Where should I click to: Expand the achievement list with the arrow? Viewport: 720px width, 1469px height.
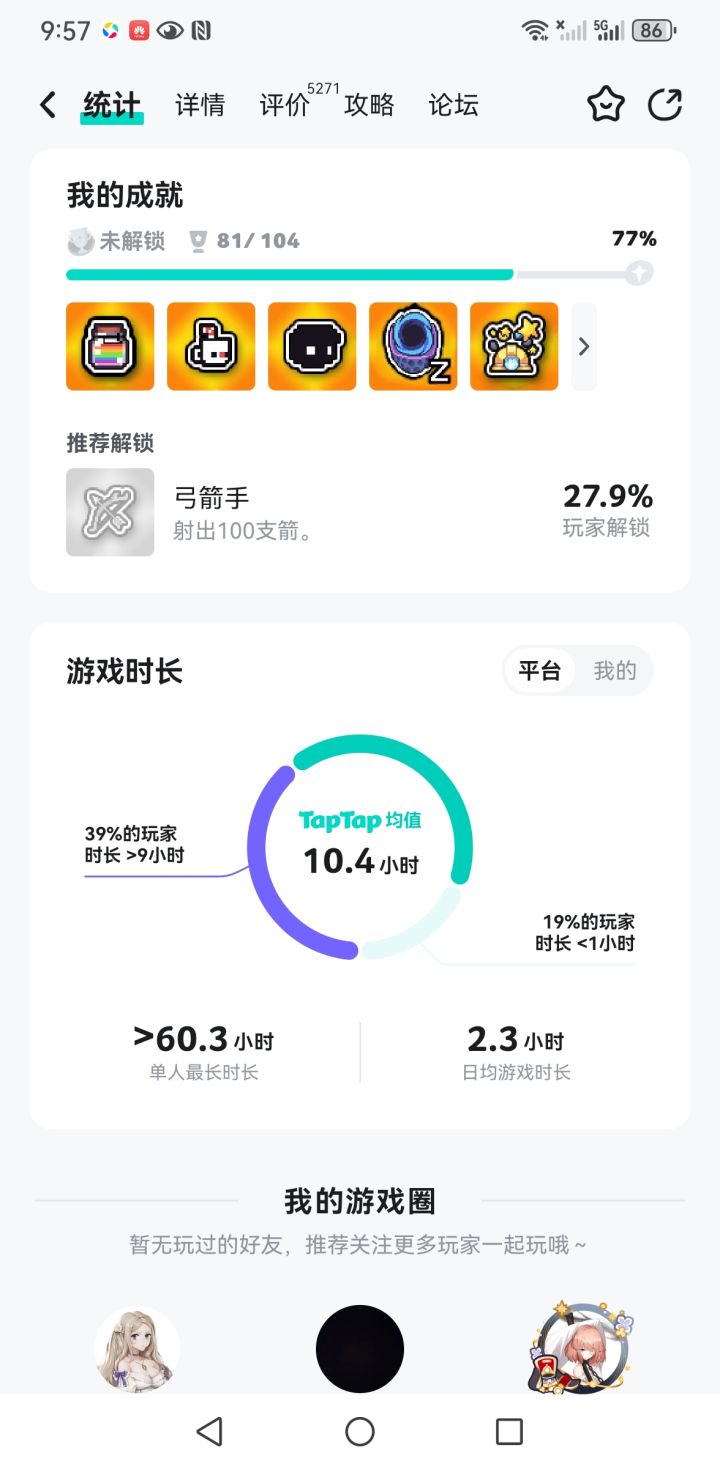click(583, 345)
